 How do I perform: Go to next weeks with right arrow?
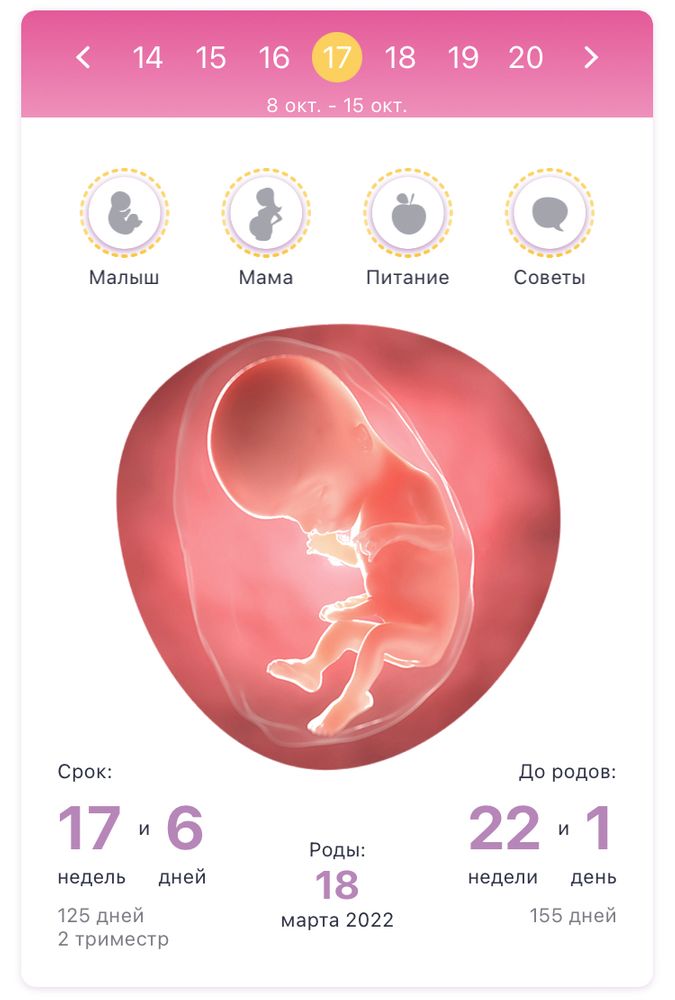pyautogui.click(x=591, y=58)
